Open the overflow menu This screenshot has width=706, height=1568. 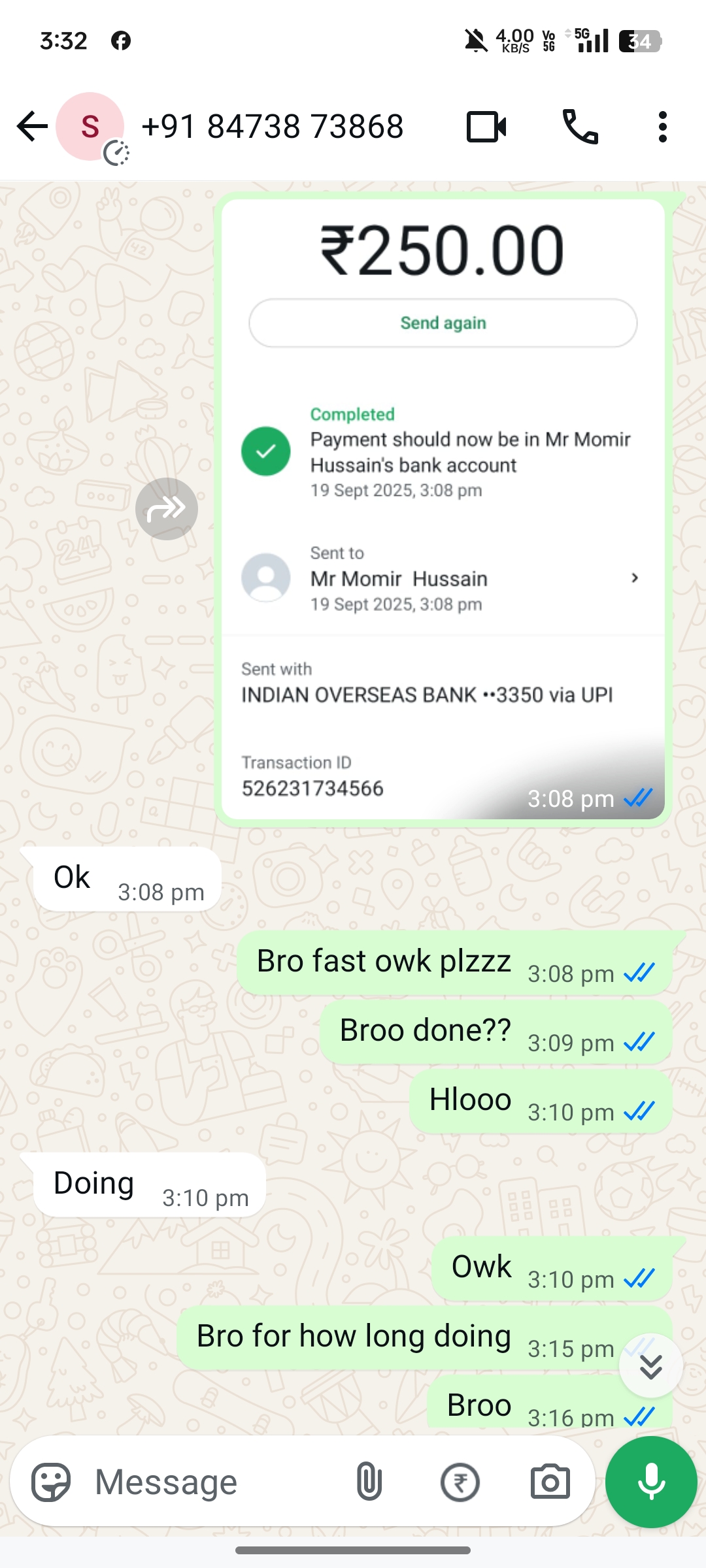pos(662,126)
